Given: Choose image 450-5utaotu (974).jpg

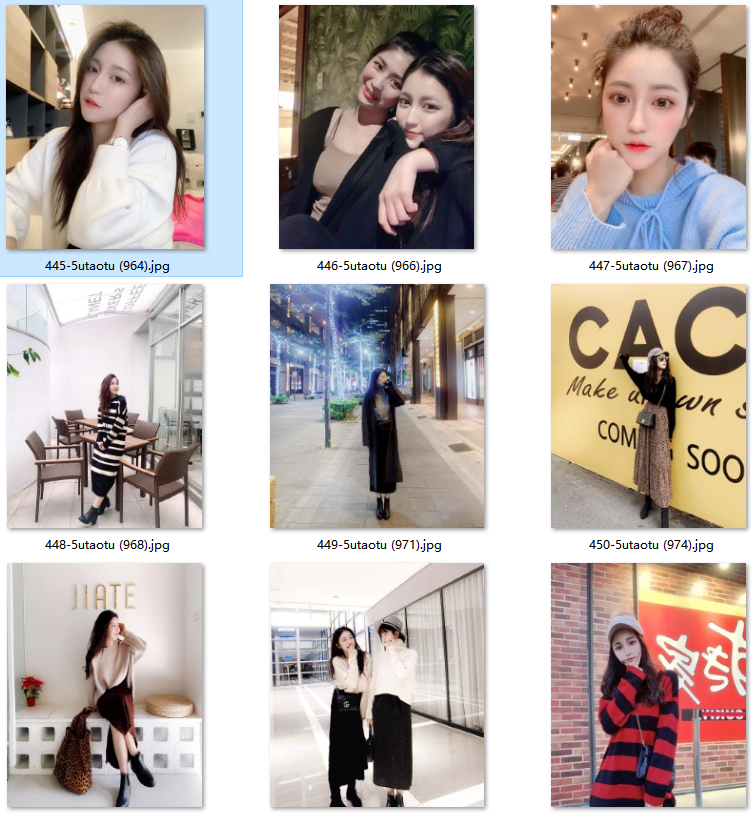Looking at the screenshot, I should click(648, 406).
